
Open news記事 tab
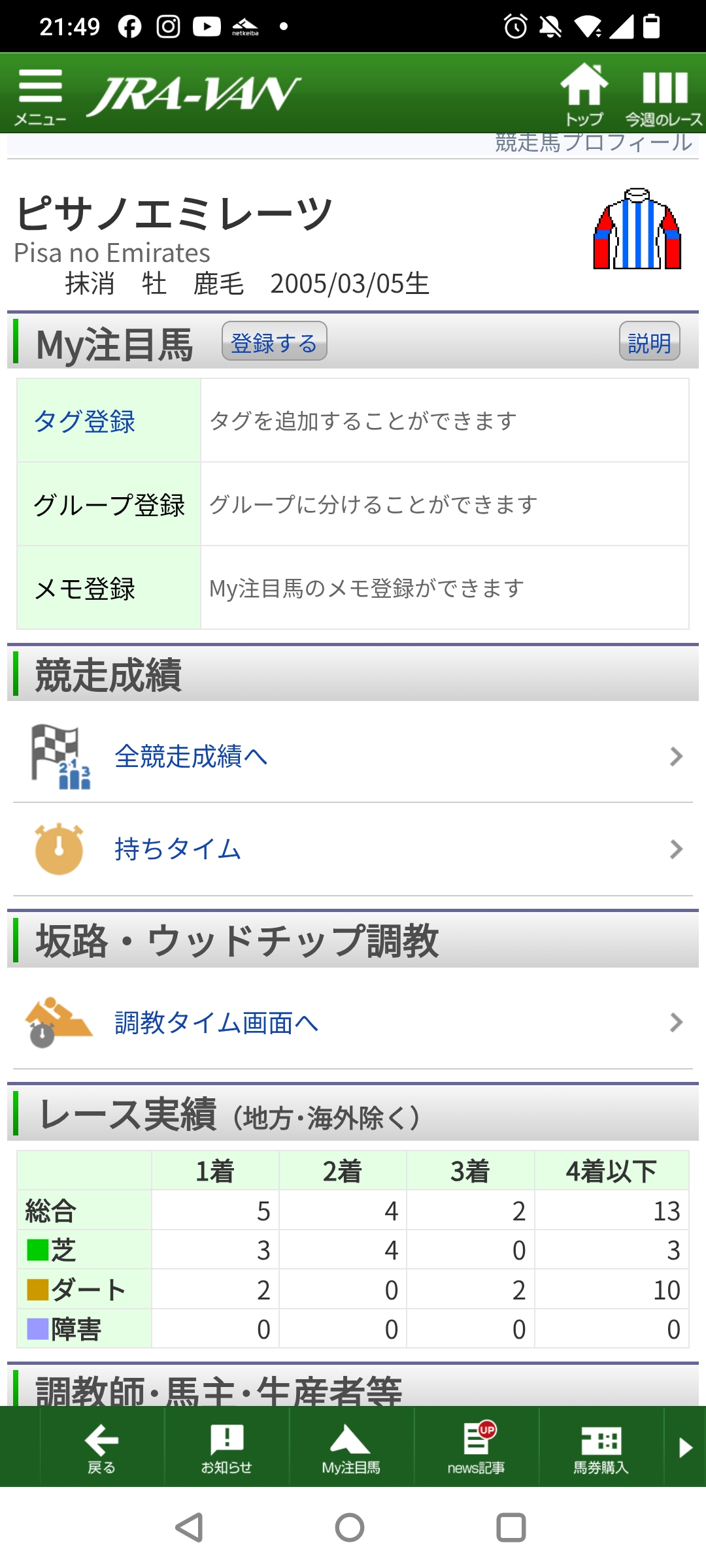476,1448
